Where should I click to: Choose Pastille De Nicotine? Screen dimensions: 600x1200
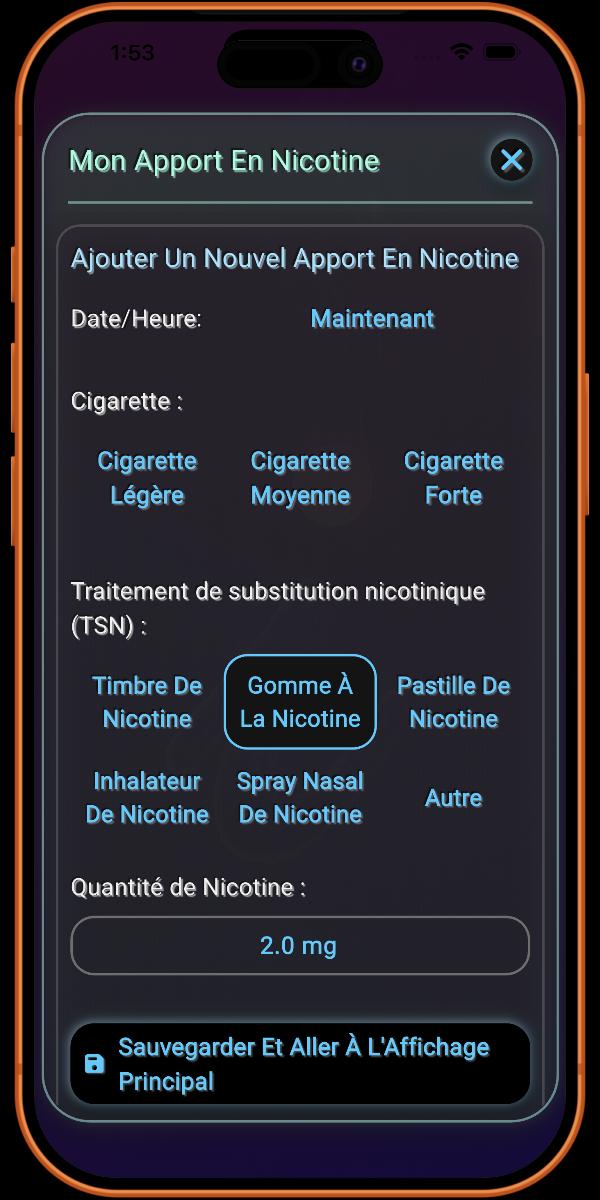tap(453, 702)
